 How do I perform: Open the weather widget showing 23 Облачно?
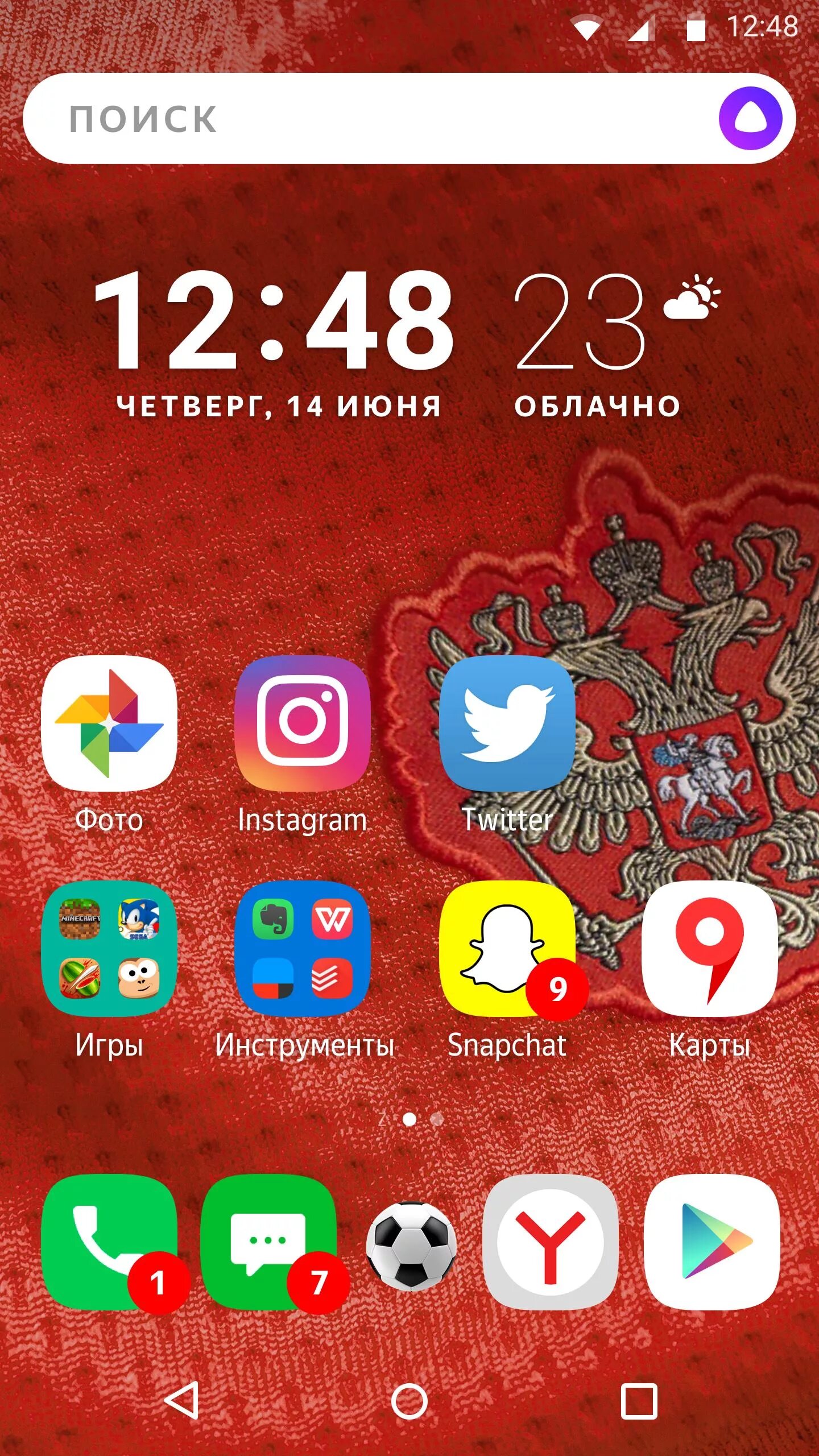click(x=609, y=344)
